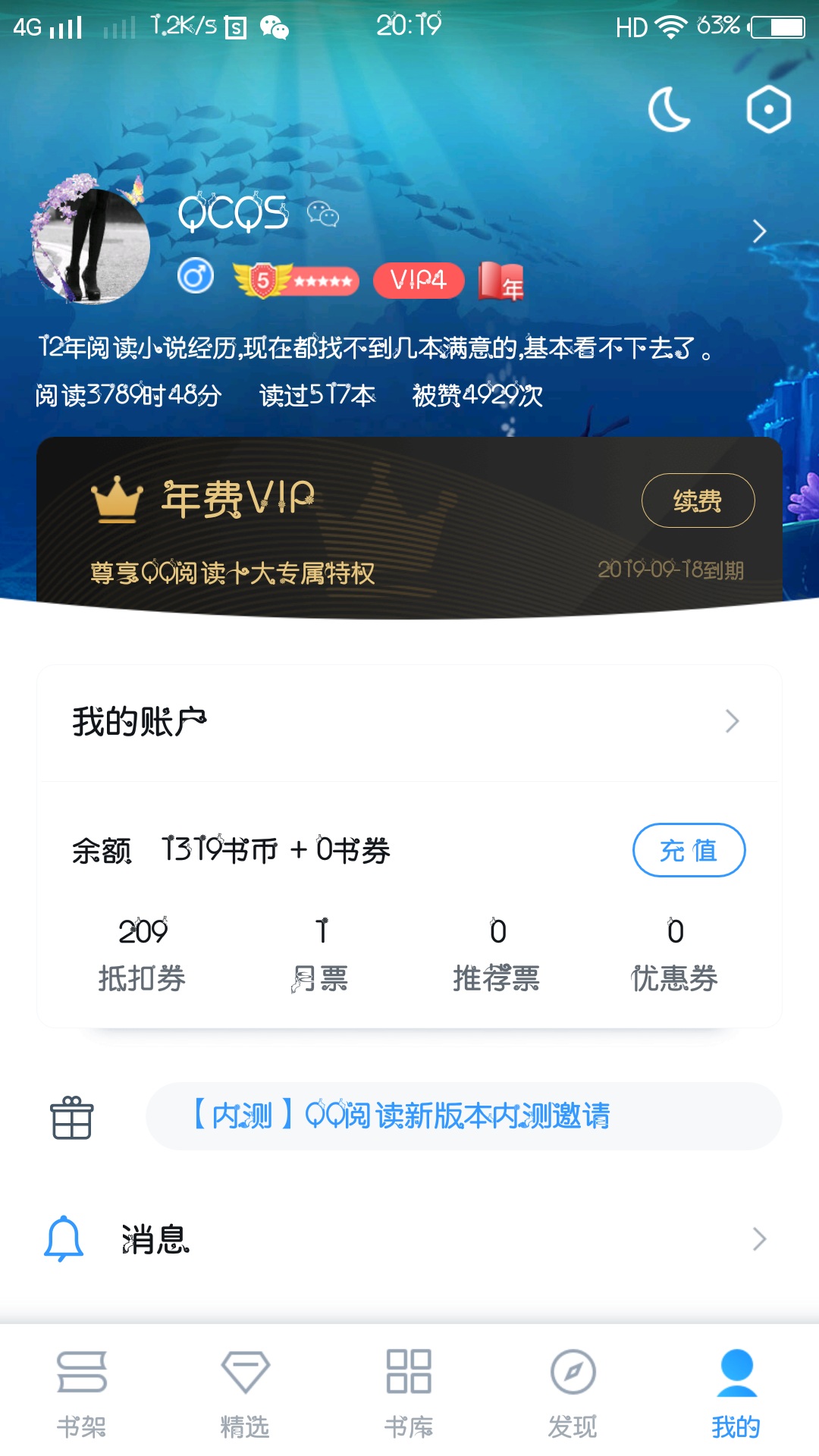This screenshot has width=819, height=1456.
Task: View 推荐票 recommendation tickets
Action: (x=497, y=955)
